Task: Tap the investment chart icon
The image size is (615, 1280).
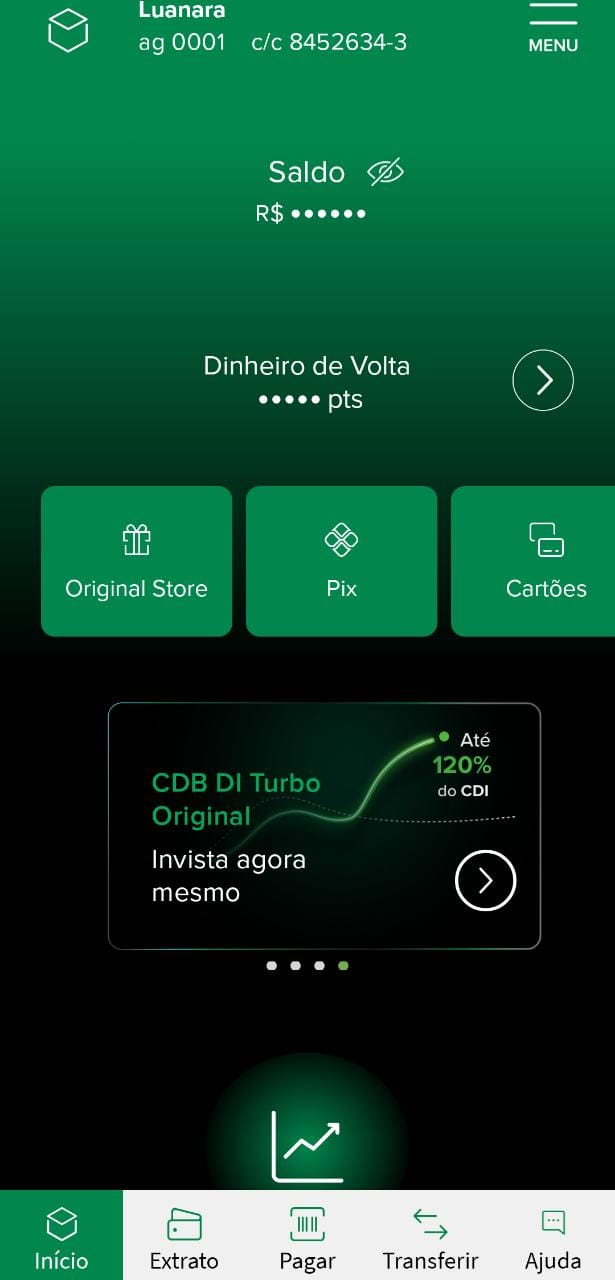Action: [307, 1145]
